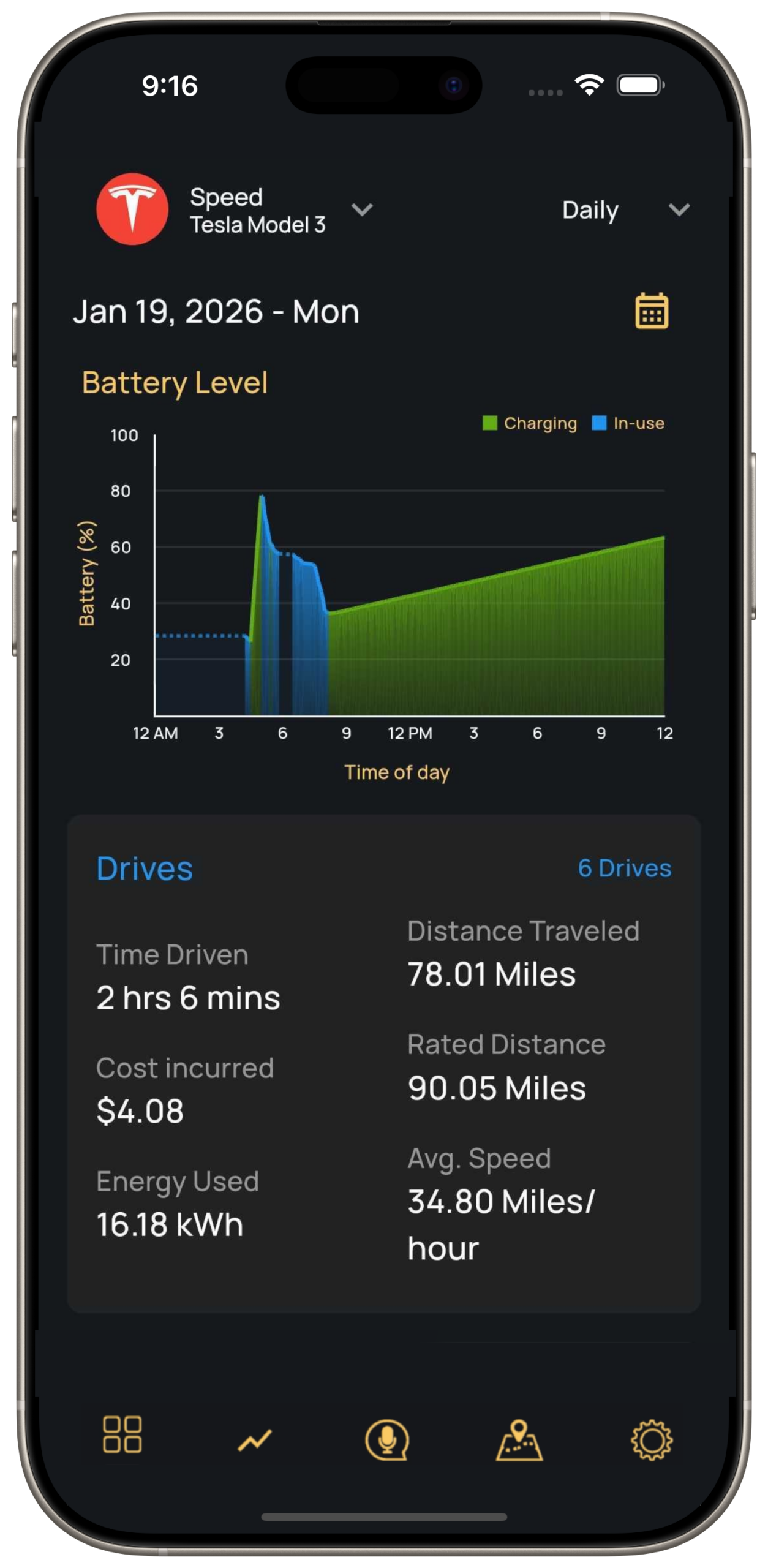View the 6 Drives list
This screenshot has width=768, height=1568.
624,868
